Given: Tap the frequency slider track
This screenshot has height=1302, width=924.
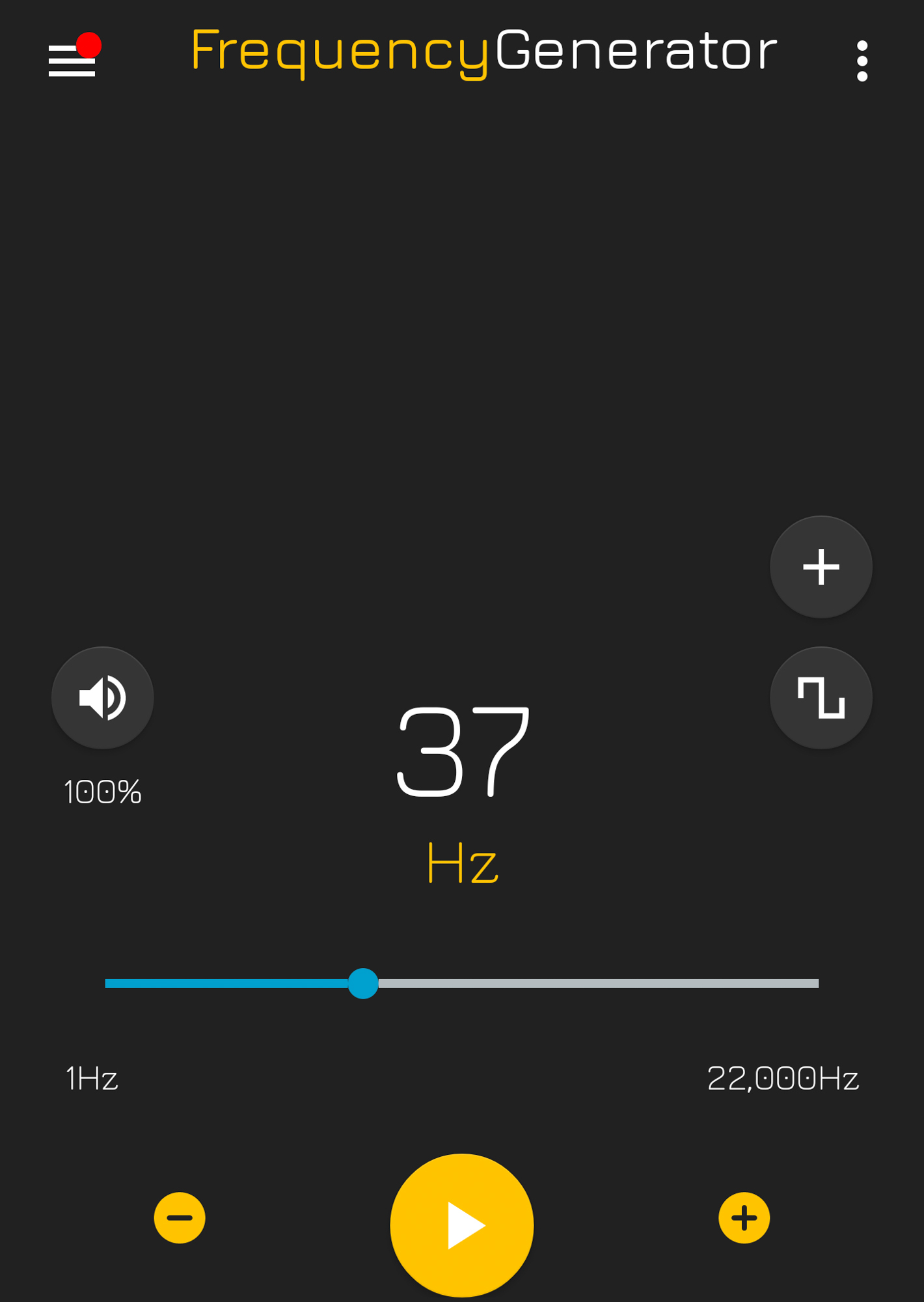Looking at the screenshot, I should (586, 984).
